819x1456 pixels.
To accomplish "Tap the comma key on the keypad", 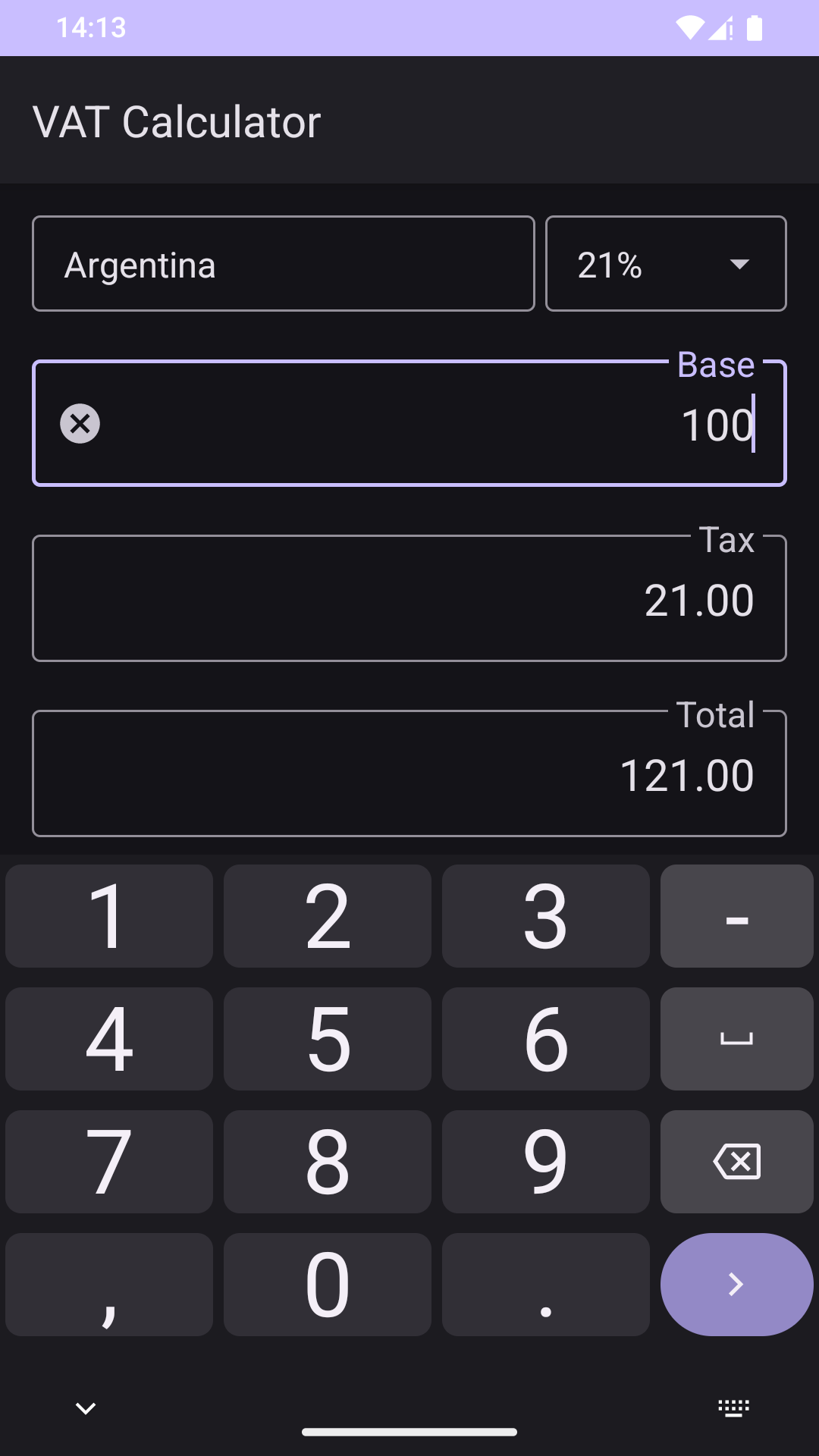I will coord(108,1284).
